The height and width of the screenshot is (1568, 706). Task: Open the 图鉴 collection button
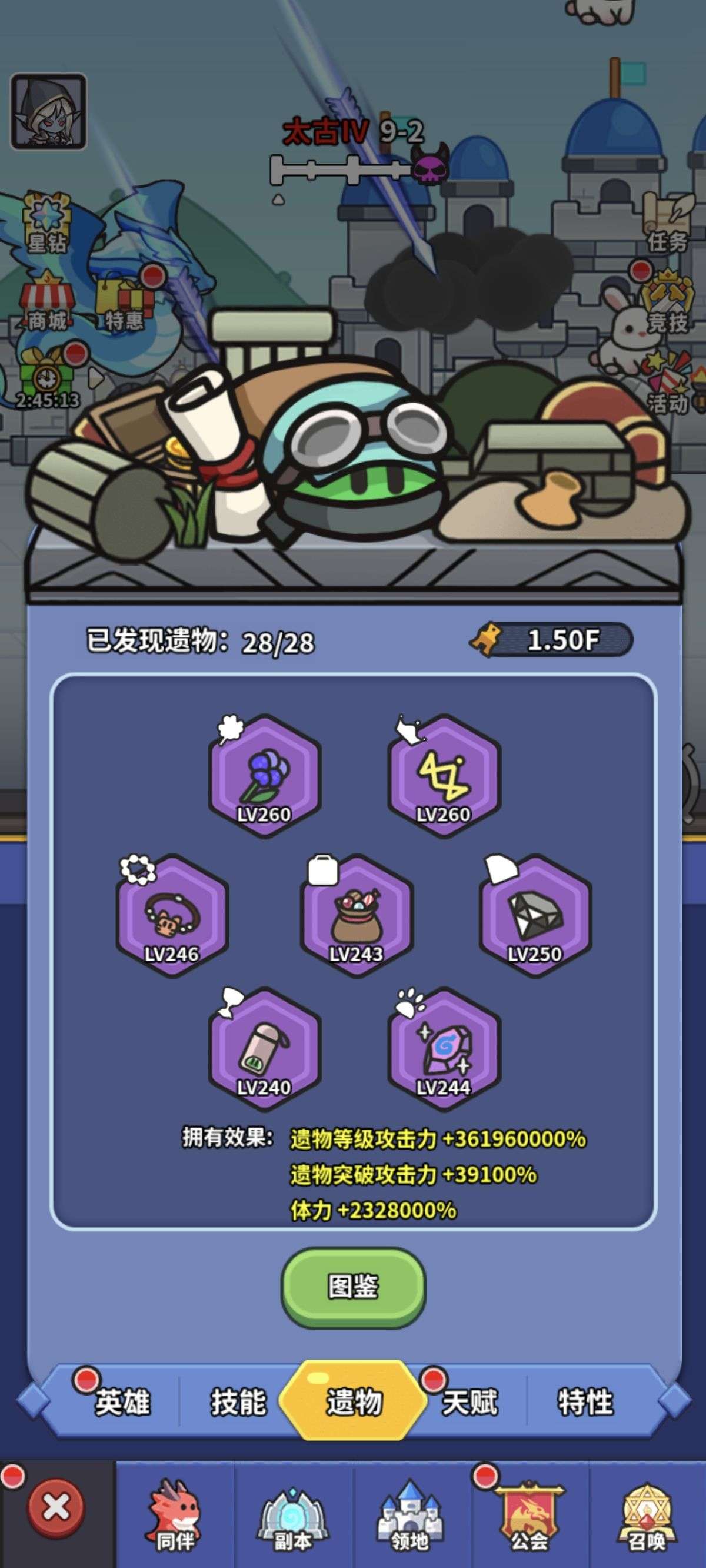pos(353,1287)
